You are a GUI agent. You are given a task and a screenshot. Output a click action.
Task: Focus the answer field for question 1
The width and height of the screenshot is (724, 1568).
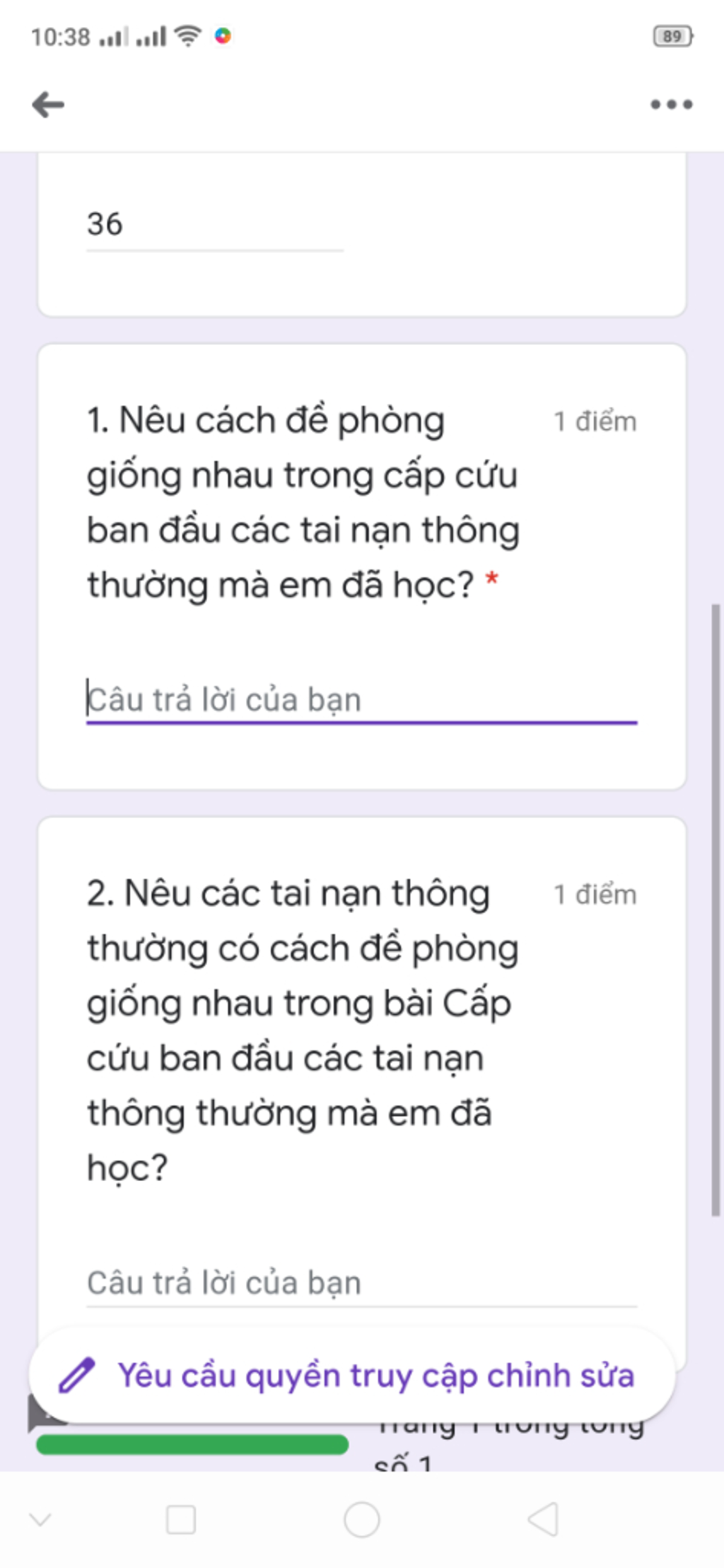coord(361,699)
